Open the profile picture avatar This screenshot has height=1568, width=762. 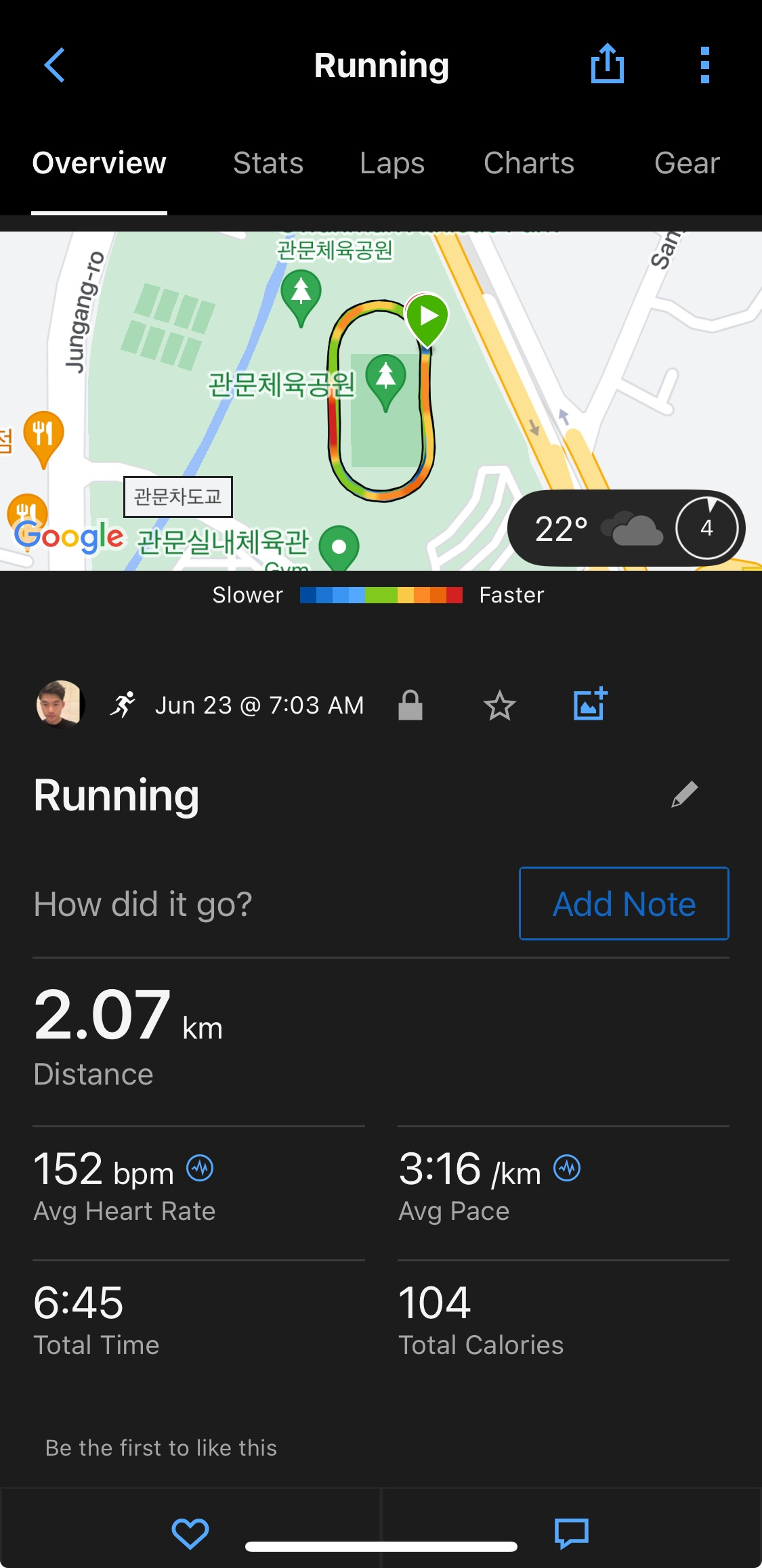(60, 704)
